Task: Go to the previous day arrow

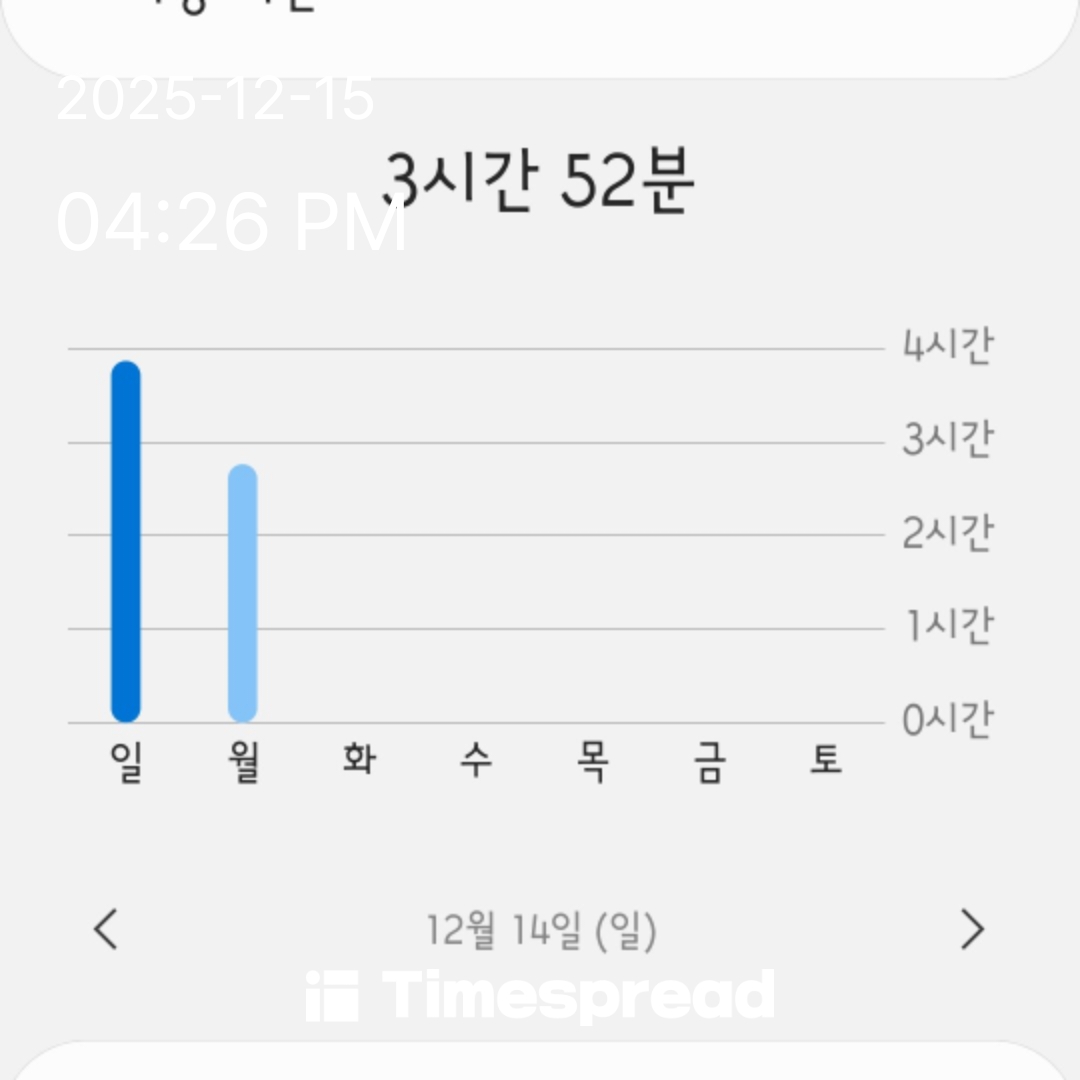Action: click(x=106, y=929)
